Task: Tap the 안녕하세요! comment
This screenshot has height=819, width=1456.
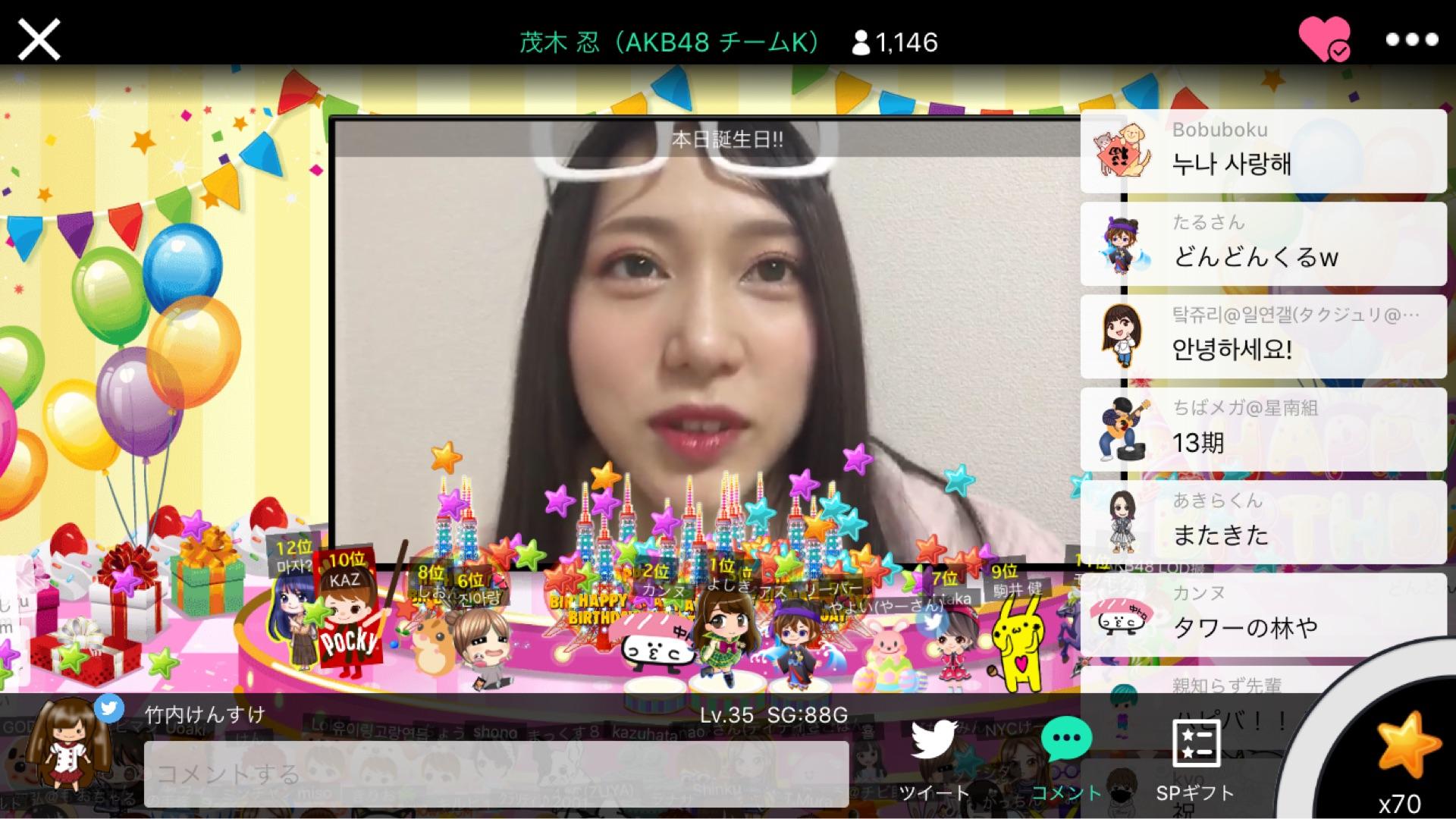Action: coord(1263,337)
